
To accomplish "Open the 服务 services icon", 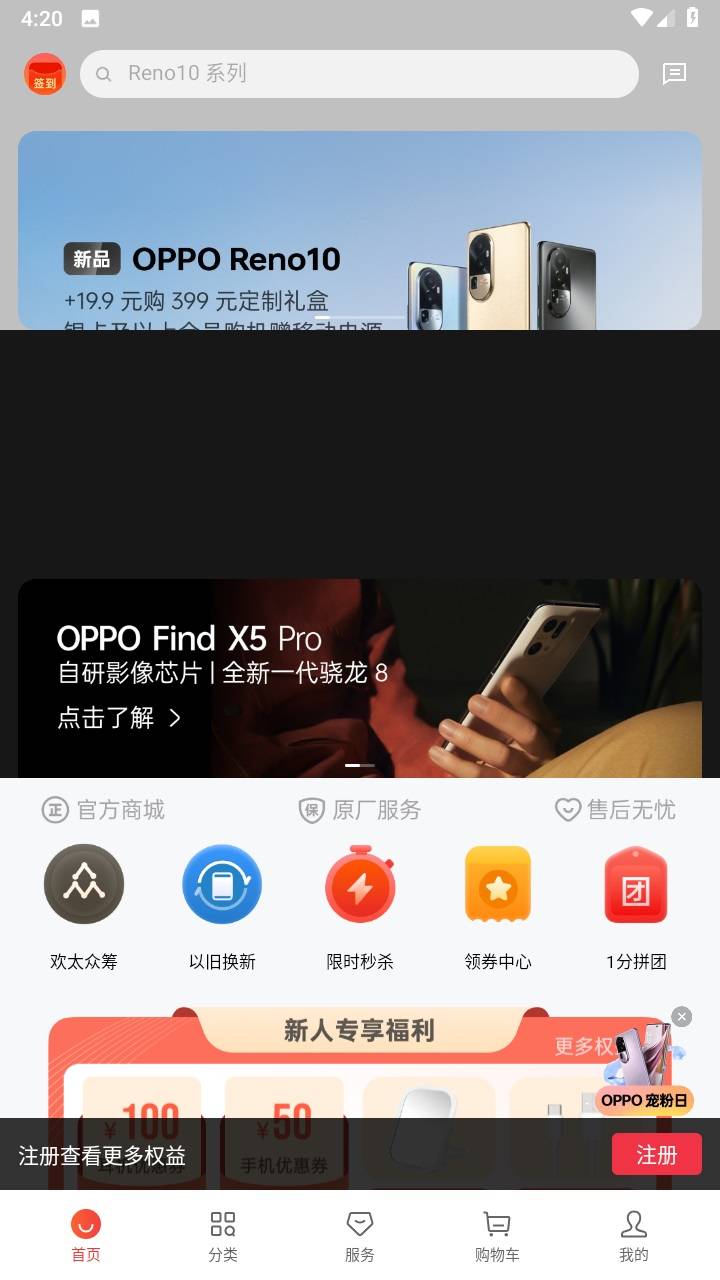I will tap(360, 1232).
